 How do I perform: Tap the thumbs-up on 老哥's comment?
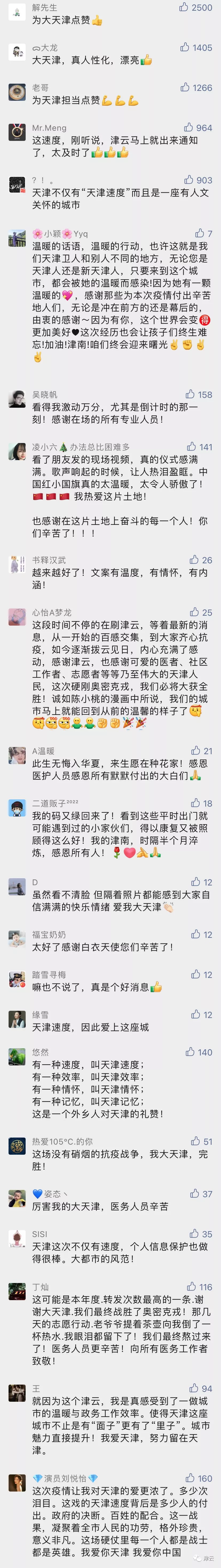pyautogui.click(x=185, y=88)
